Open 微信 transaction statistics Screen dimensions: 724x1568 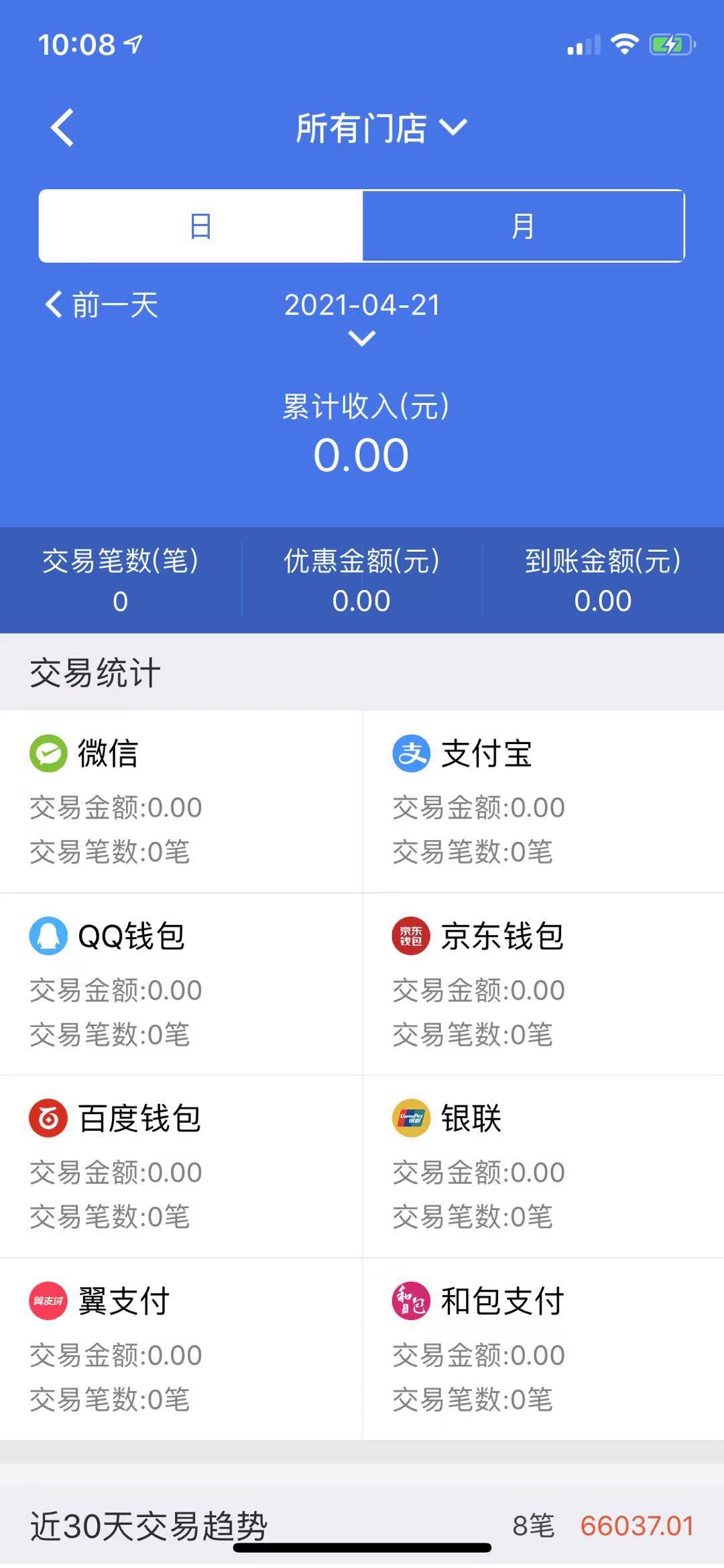click(x=181, y=801)
